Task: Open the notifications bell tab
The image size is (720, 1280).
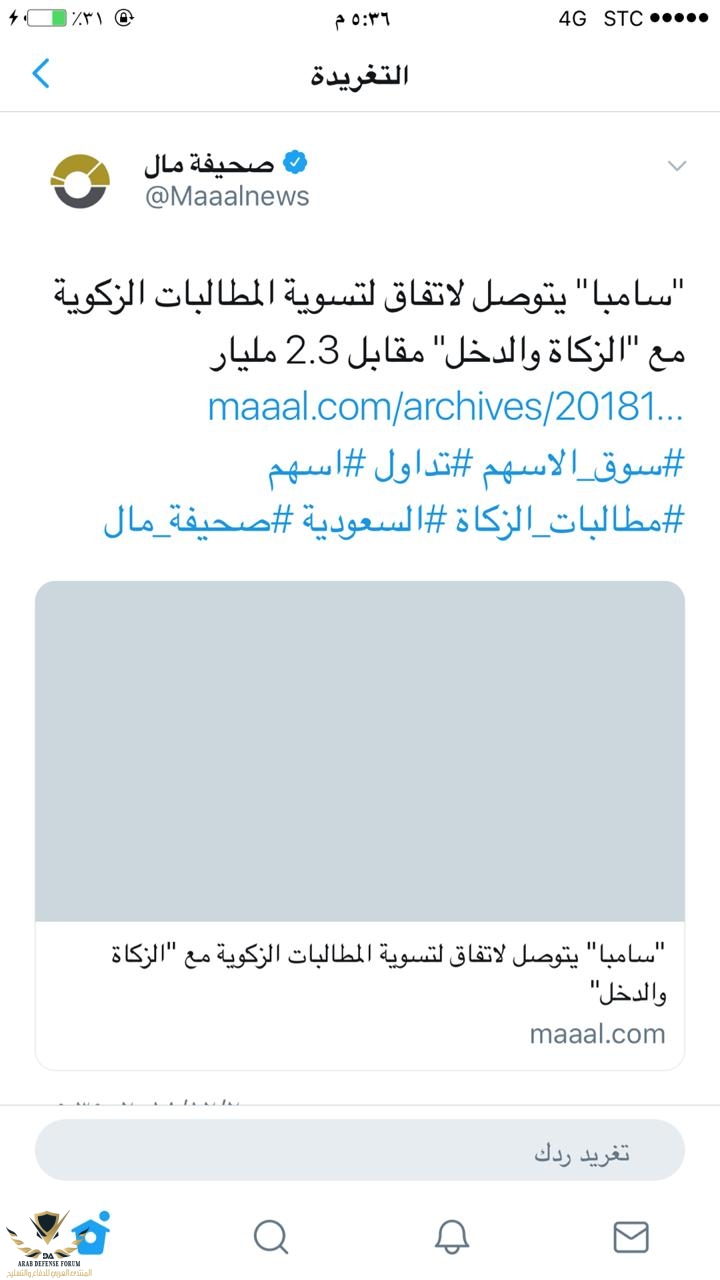Action: tap(451, 1237)
